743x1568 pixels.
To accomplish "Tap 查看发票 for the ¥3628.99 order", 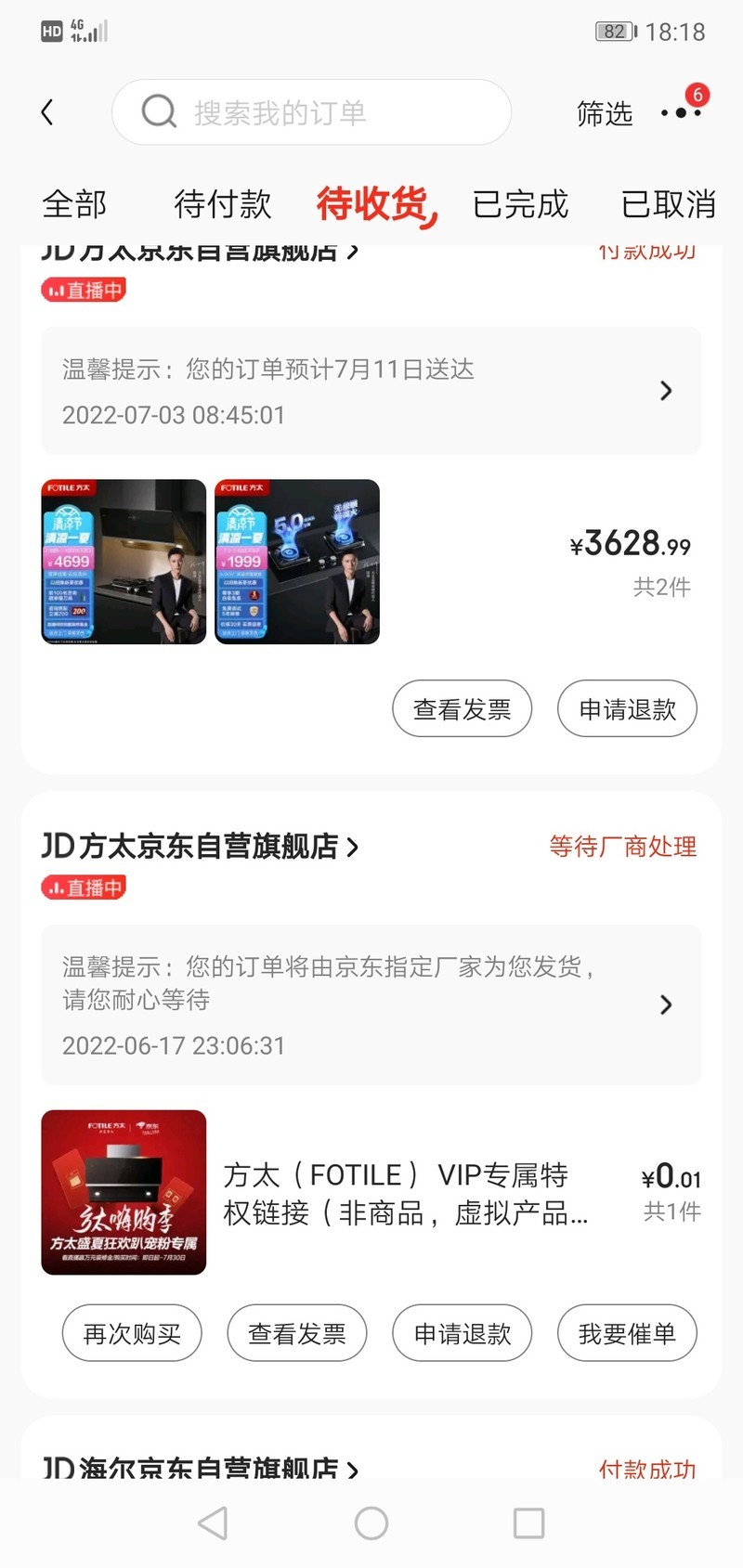I will pos(462,709).
